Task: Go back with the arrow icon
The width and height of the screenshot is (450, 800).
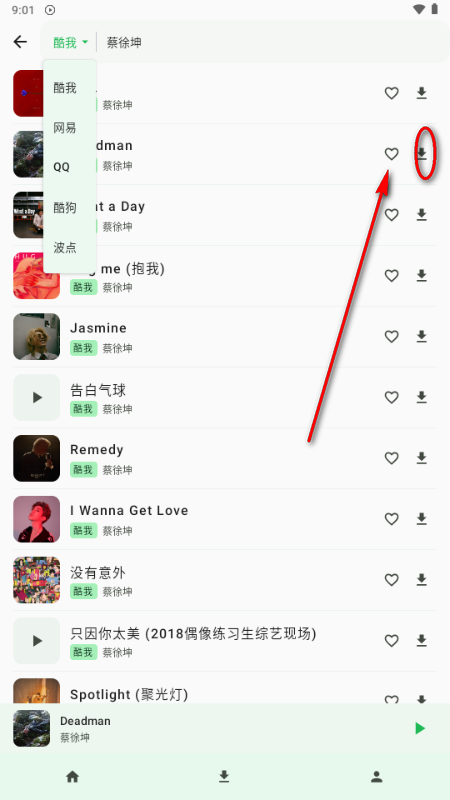Action: pyautogui.click(x=20, y=42)
